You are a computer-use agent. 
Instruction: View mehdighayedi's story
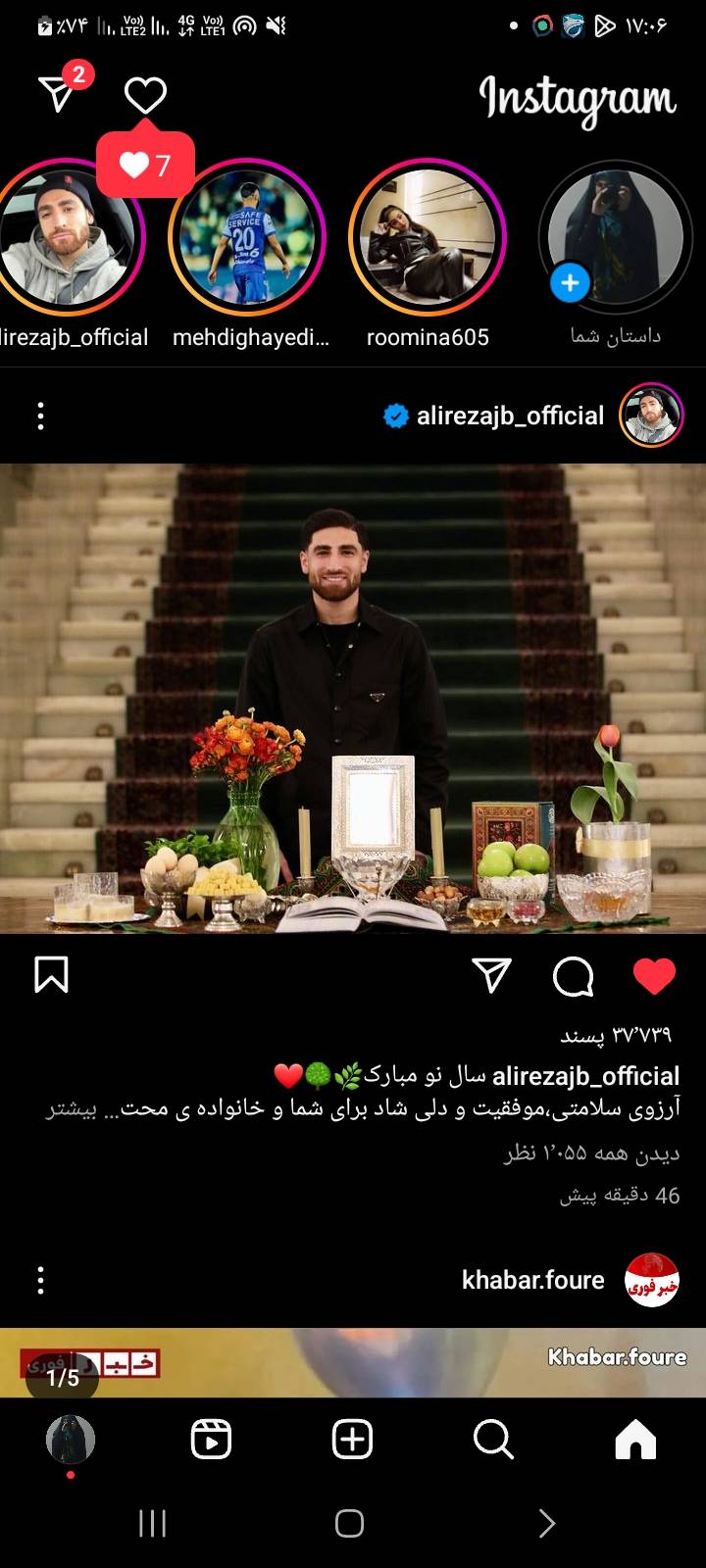tap(246, 238)
